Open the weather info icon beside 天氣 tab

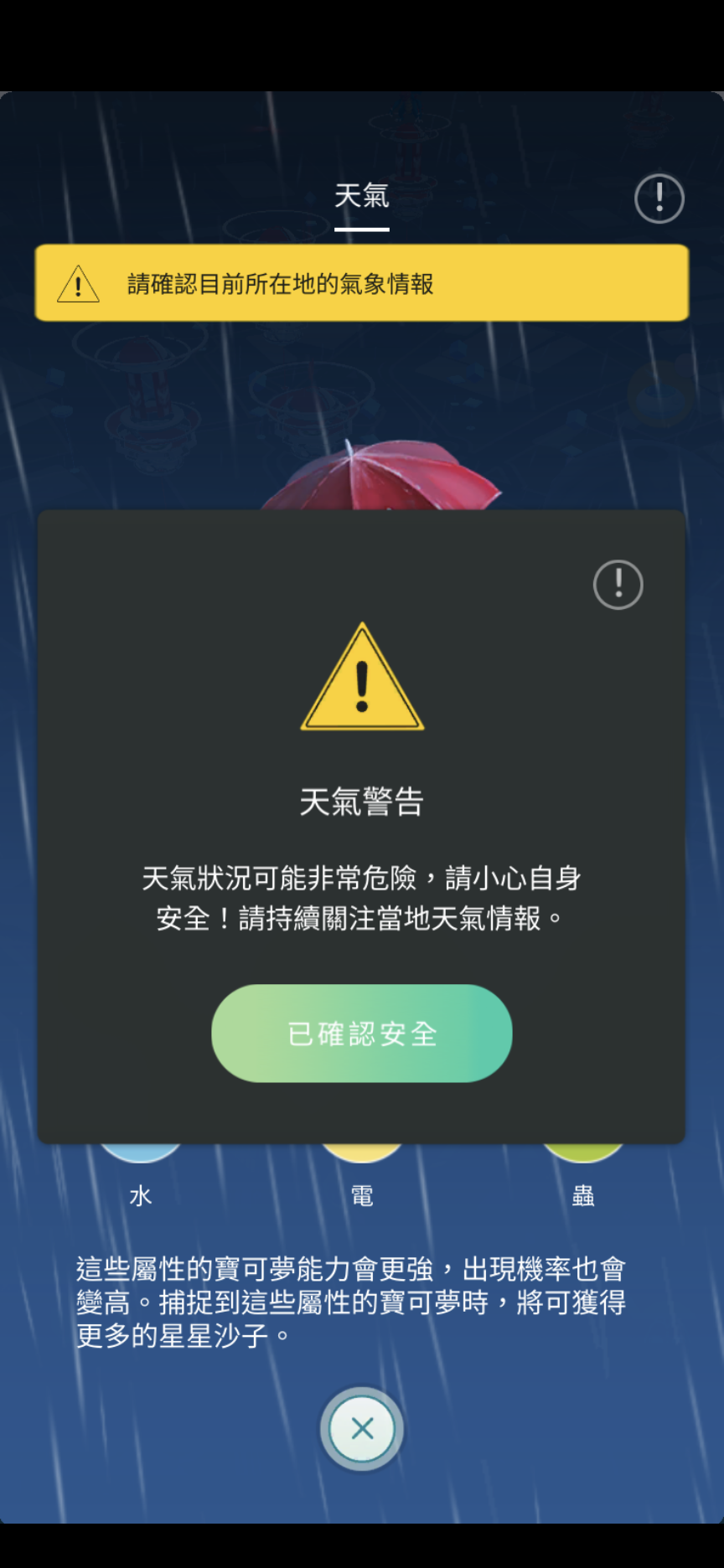(659, 199)
